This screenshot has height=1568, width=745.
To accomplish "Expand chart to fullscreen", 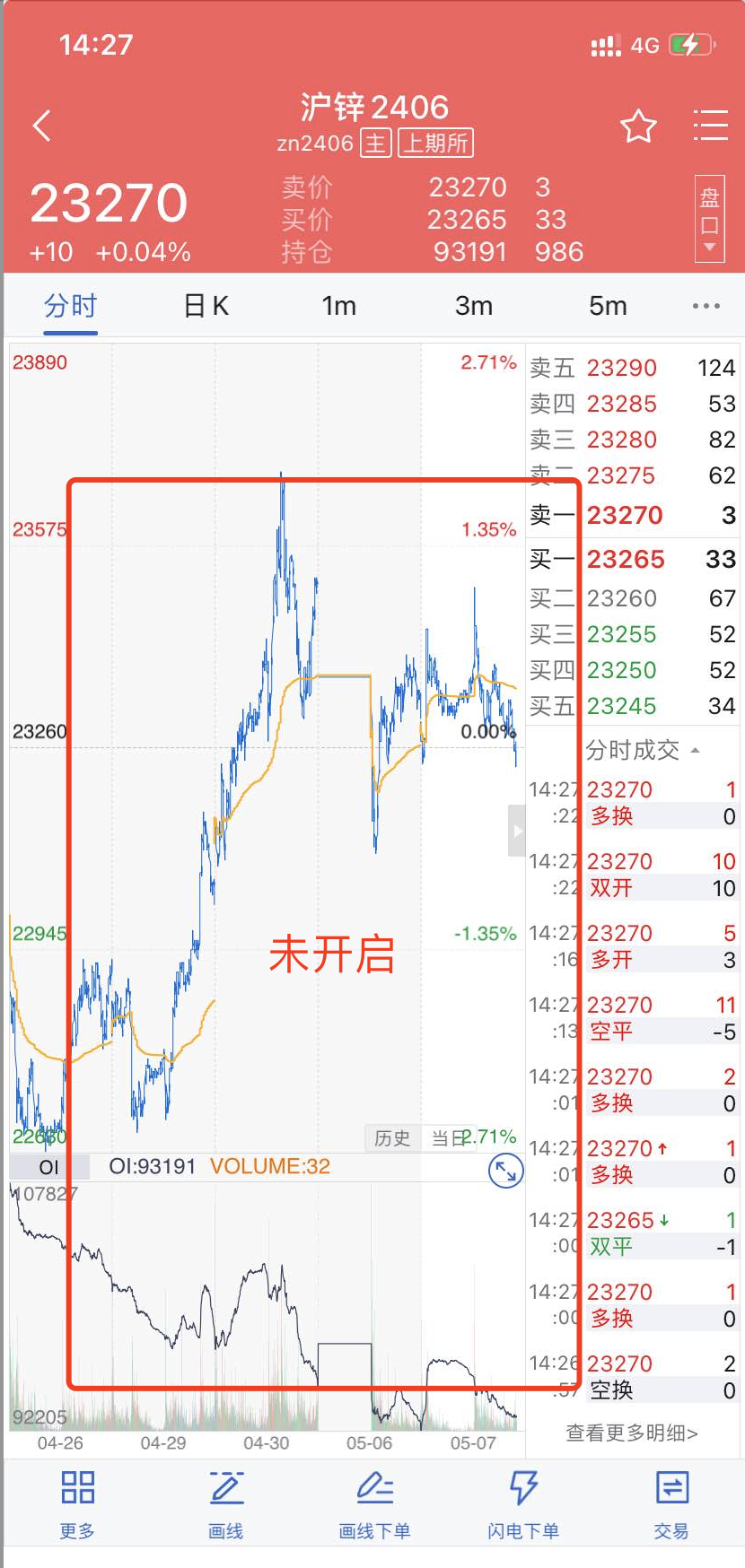I will 505,1171.
